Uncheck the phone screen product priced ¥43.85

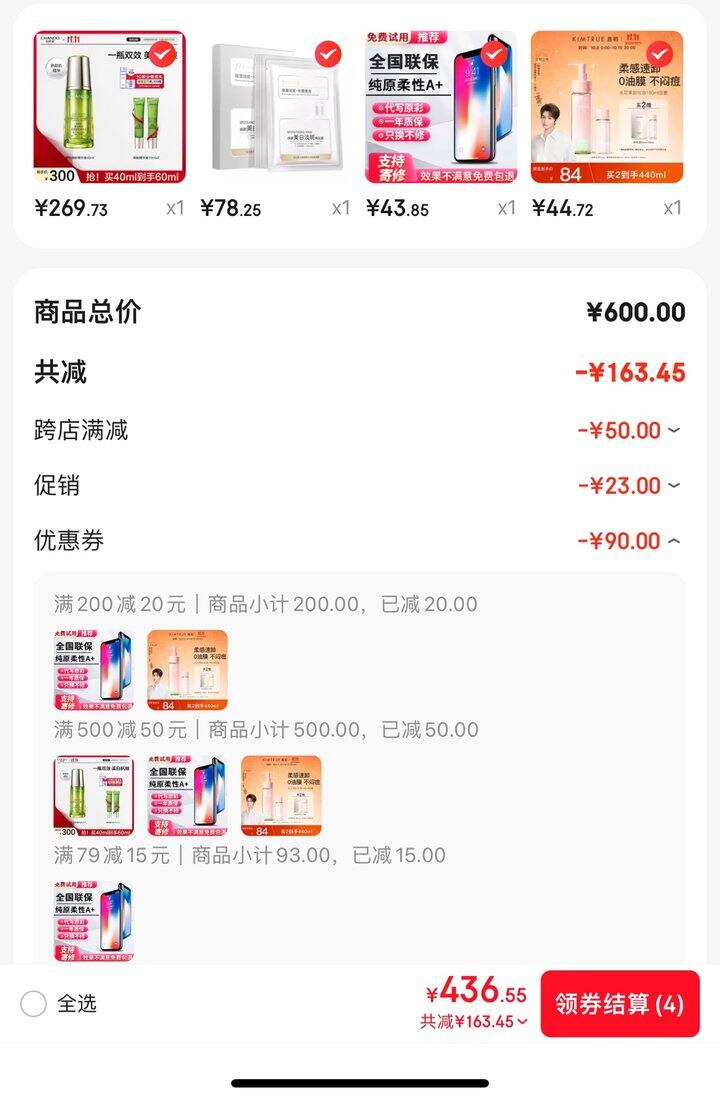493,54
